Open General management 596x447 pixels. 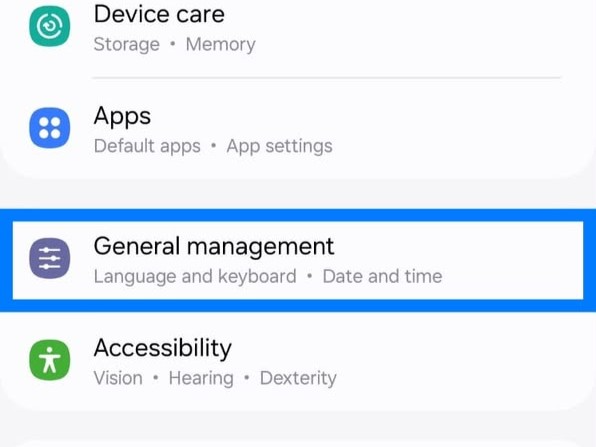[x=298, y=260]
